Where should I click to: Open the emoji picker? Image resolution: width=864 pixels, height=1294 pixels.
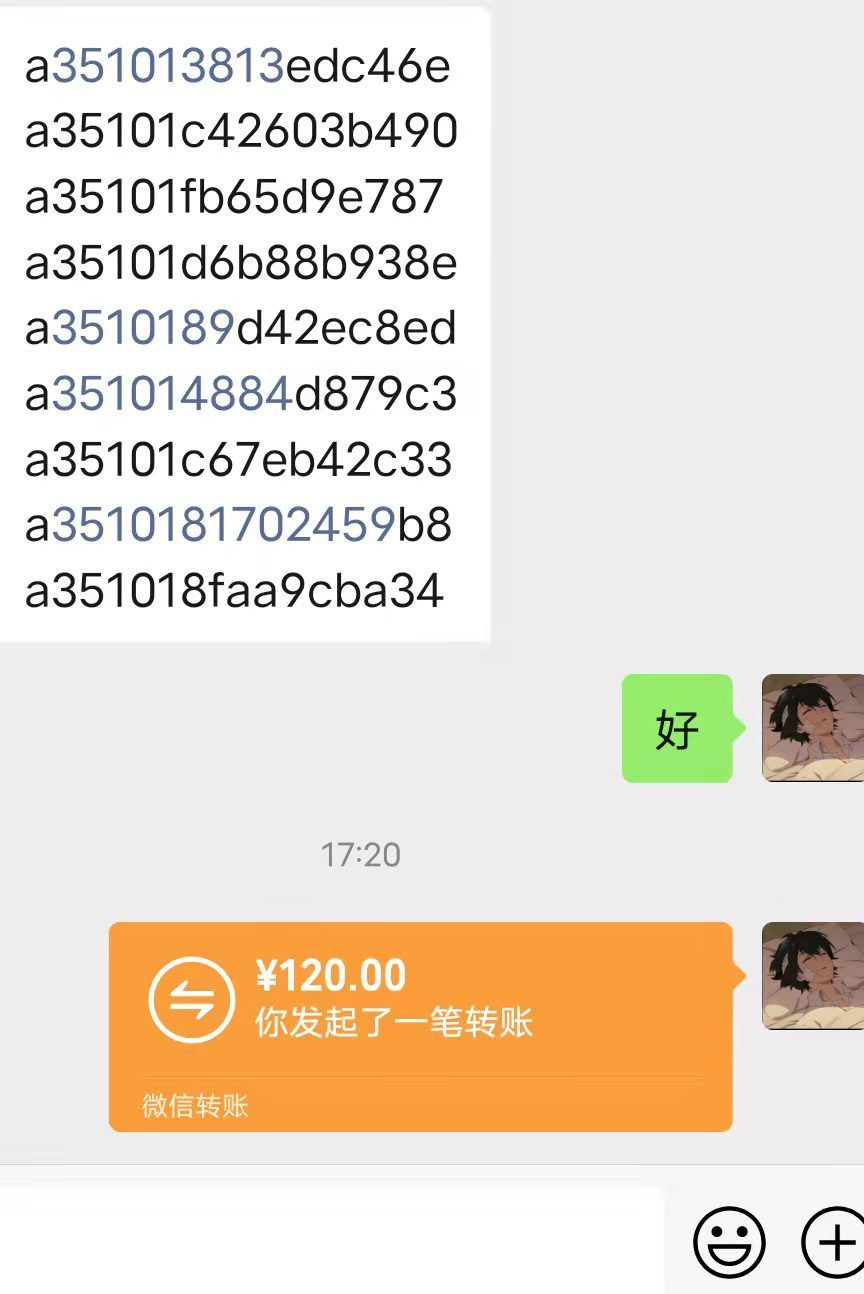tap(730, 1243)
